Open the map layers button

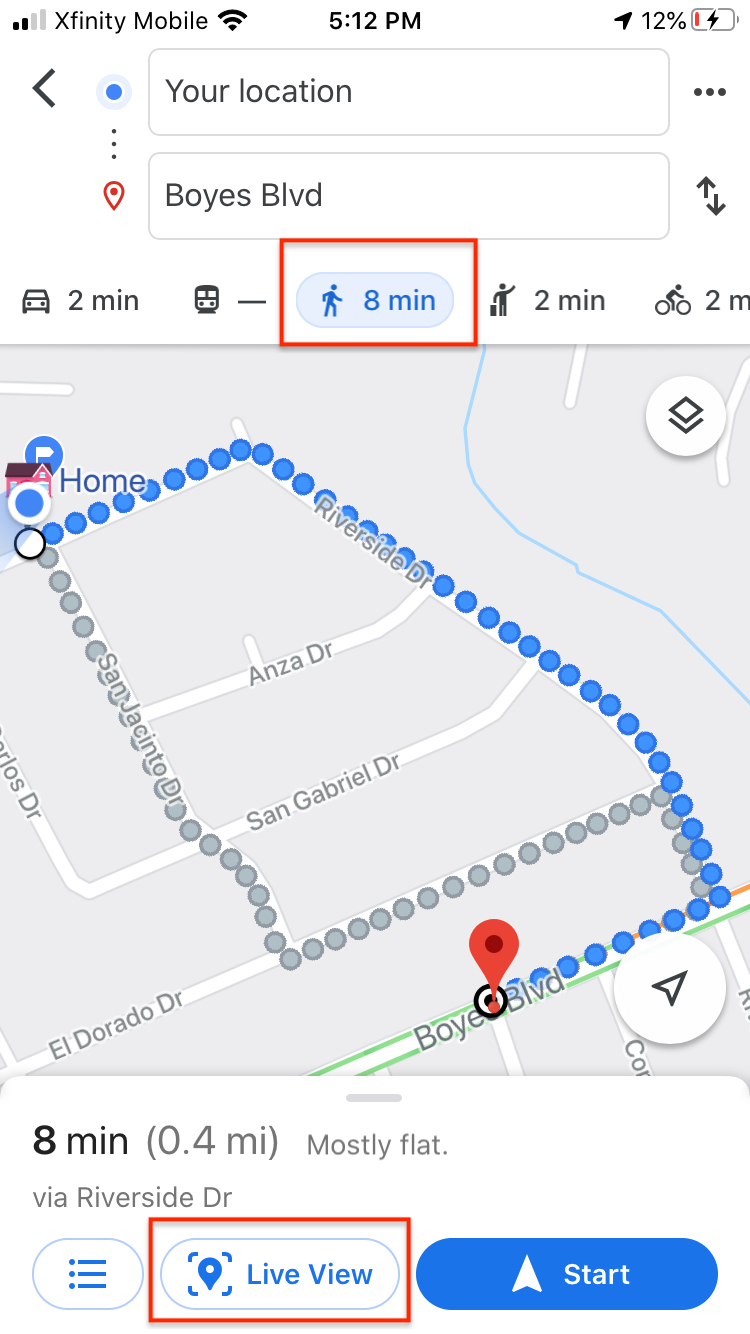(x=686, y=415)
